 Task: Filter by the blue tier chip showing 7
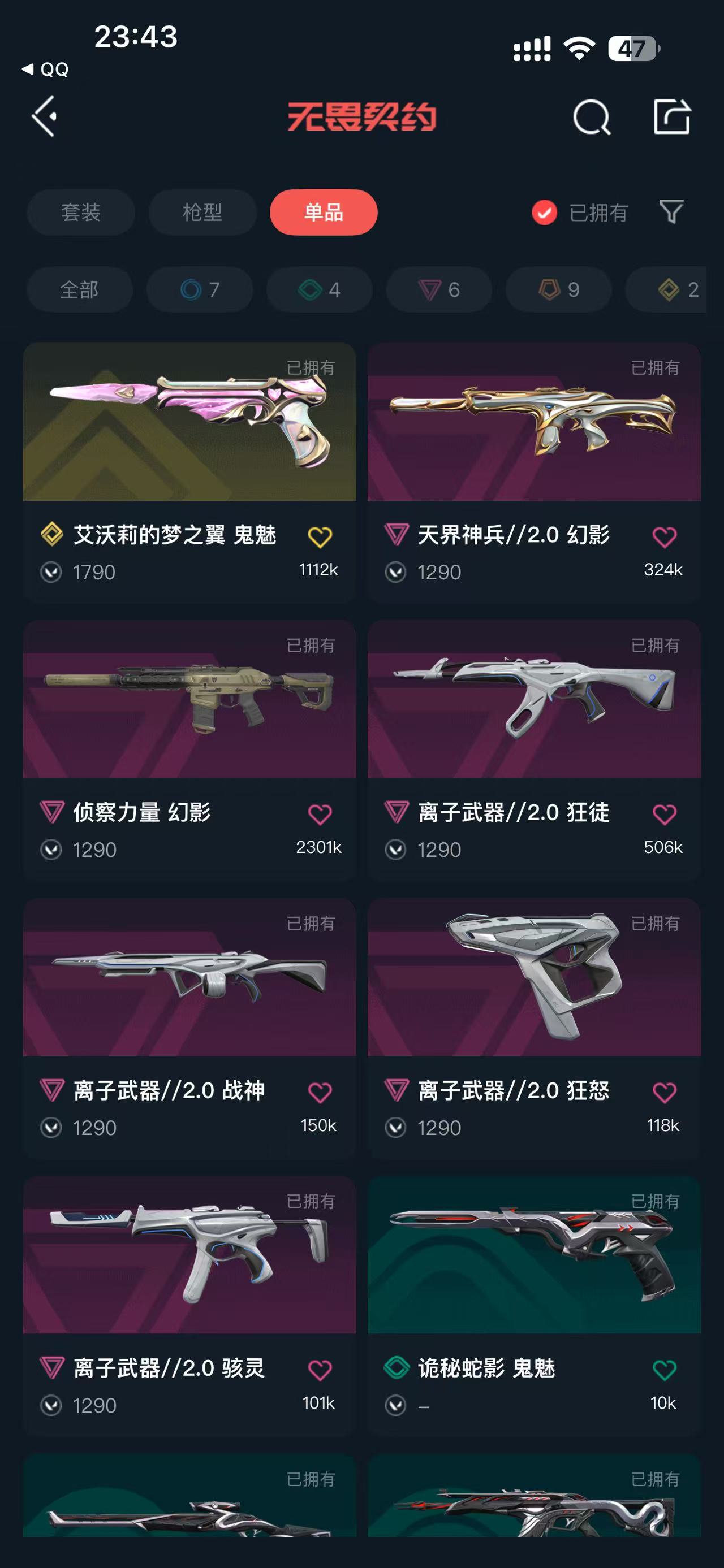200,290
